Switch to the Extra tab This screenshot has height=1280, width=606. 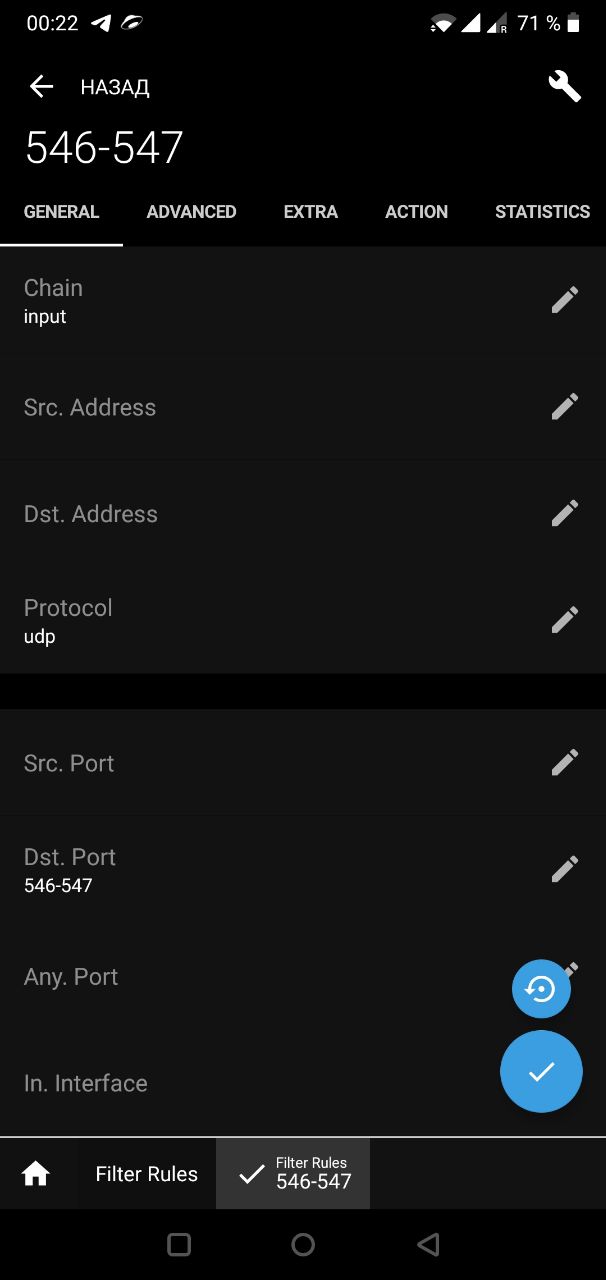tap(311, 212)
